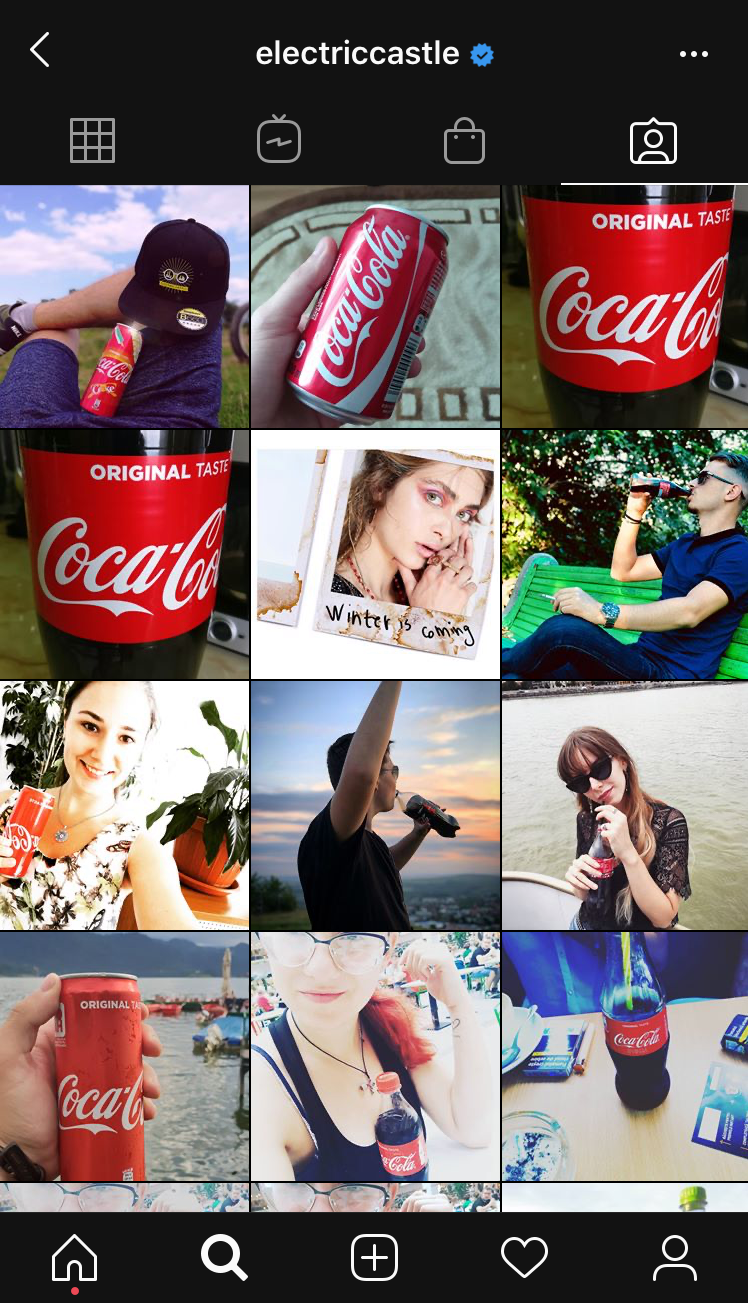Switch to the shop bag tab
The width and height of the screenshot is (748, 1303).
465,140
